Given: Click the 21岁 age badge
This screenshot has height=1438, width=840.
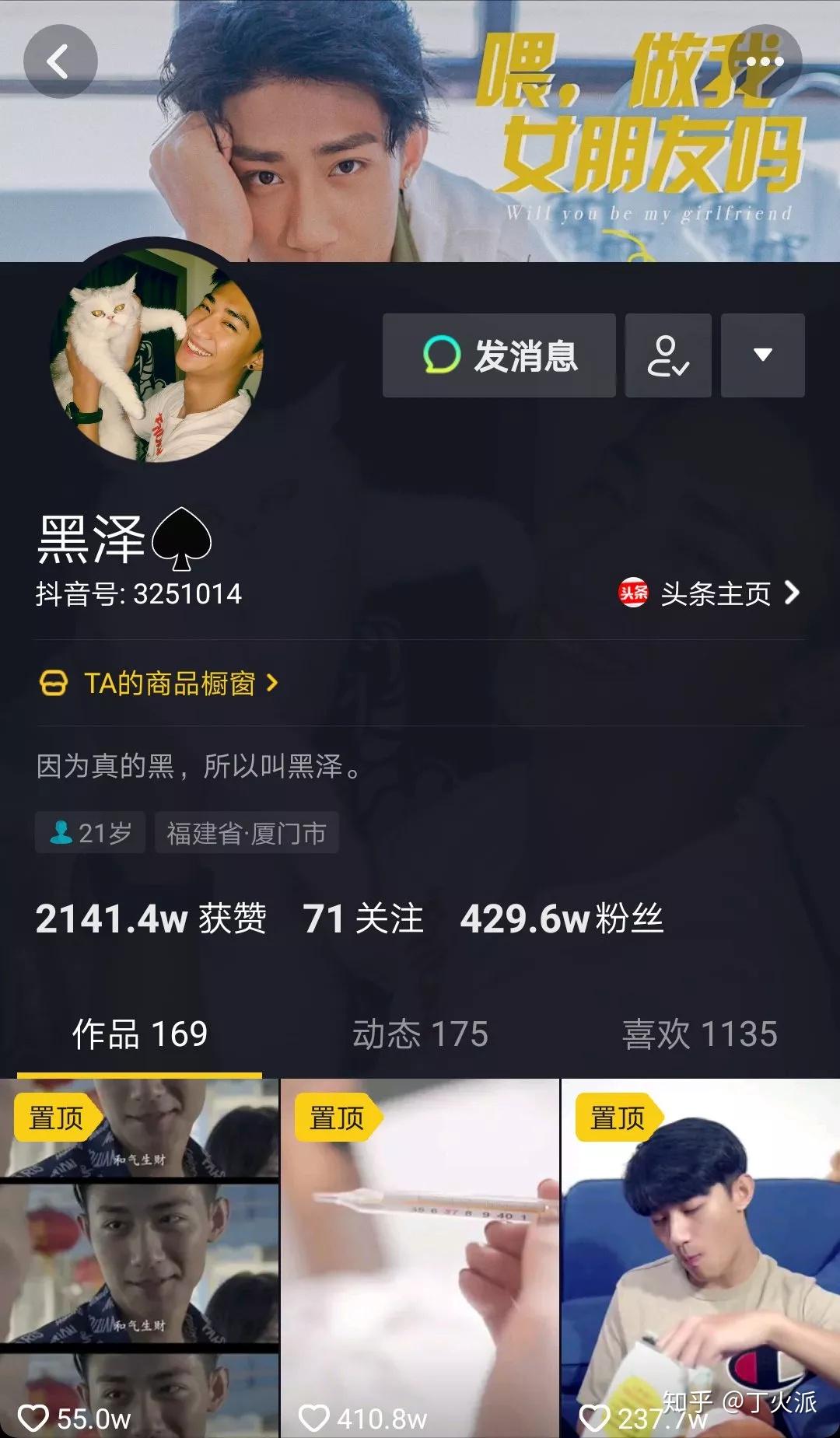Looking at the screenshot, I should pyautogui.click(x=89, y=831).
